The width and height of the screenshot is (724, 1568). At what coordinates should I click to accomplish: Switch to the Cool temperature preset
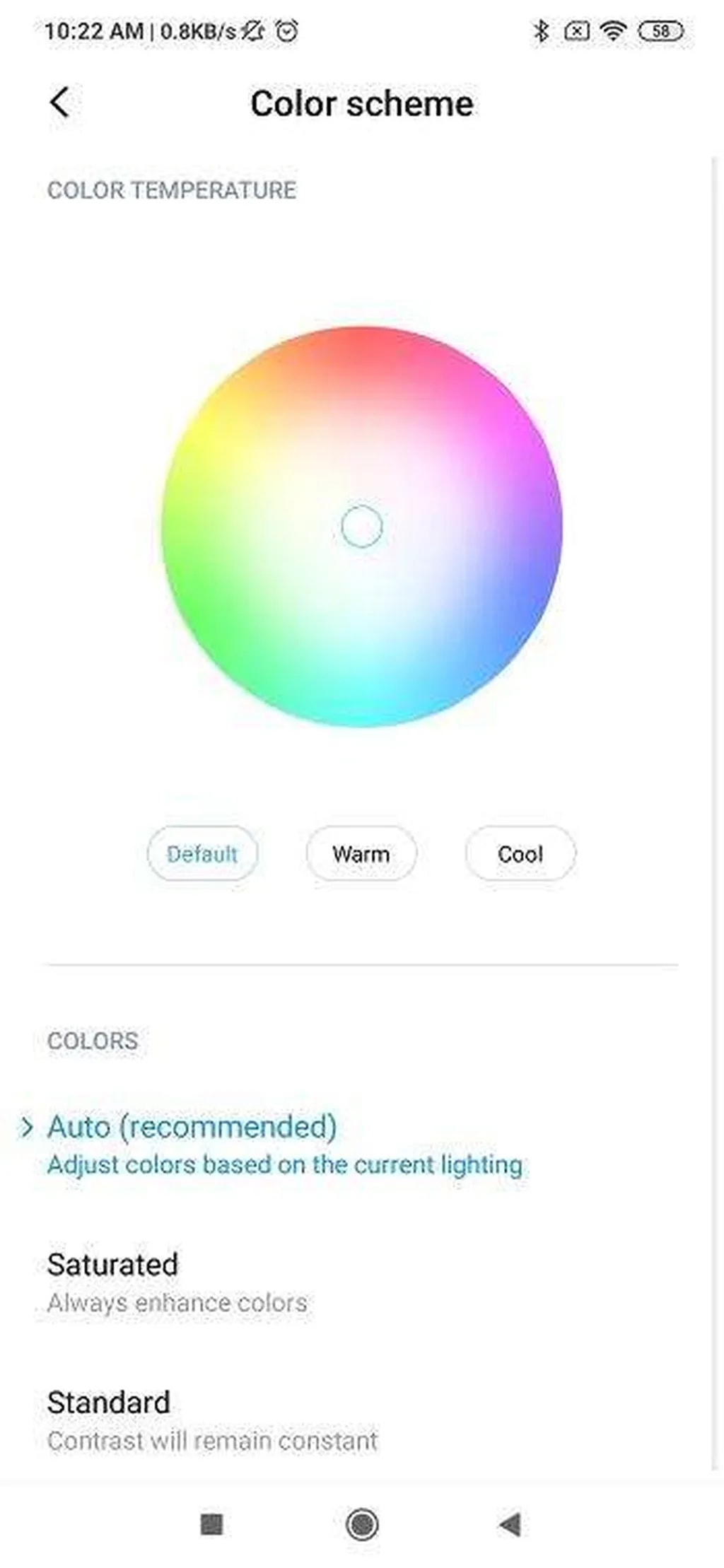pyautogui.click(x=520, y=853)
